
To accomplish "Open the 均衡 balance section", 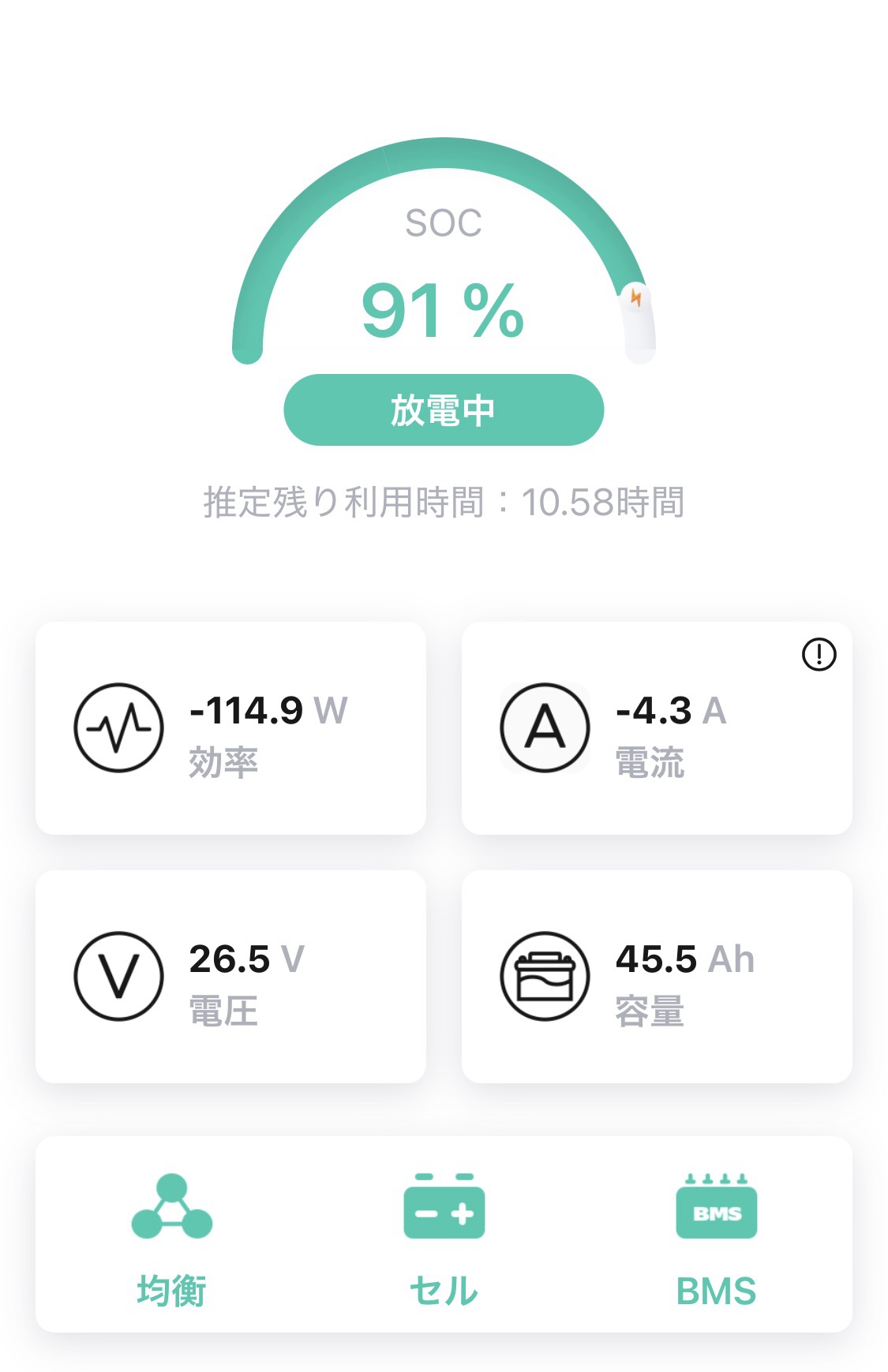I will pyautogui.click(x=171, y=1236).
